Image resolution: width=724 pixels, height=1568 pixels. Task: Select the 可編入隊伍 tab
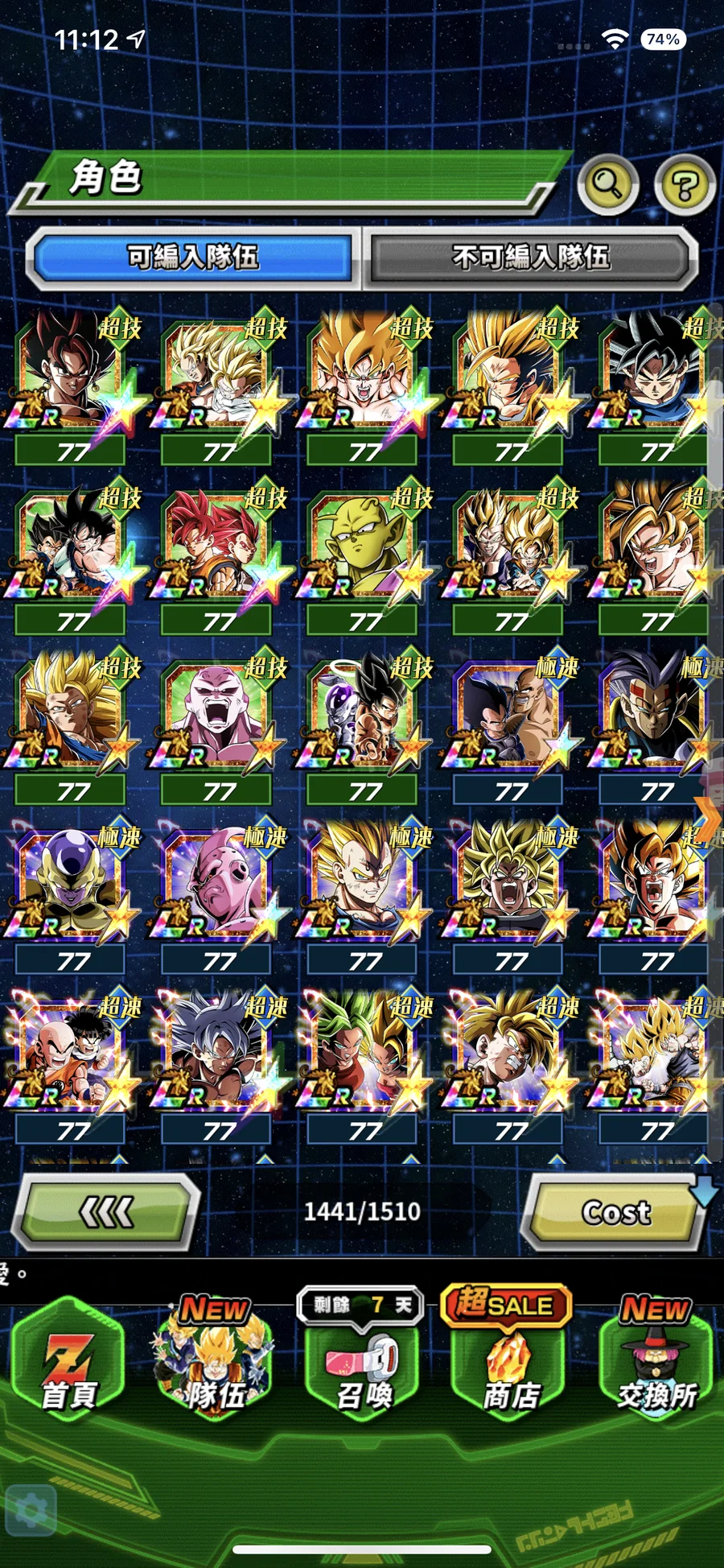point(193,258)
